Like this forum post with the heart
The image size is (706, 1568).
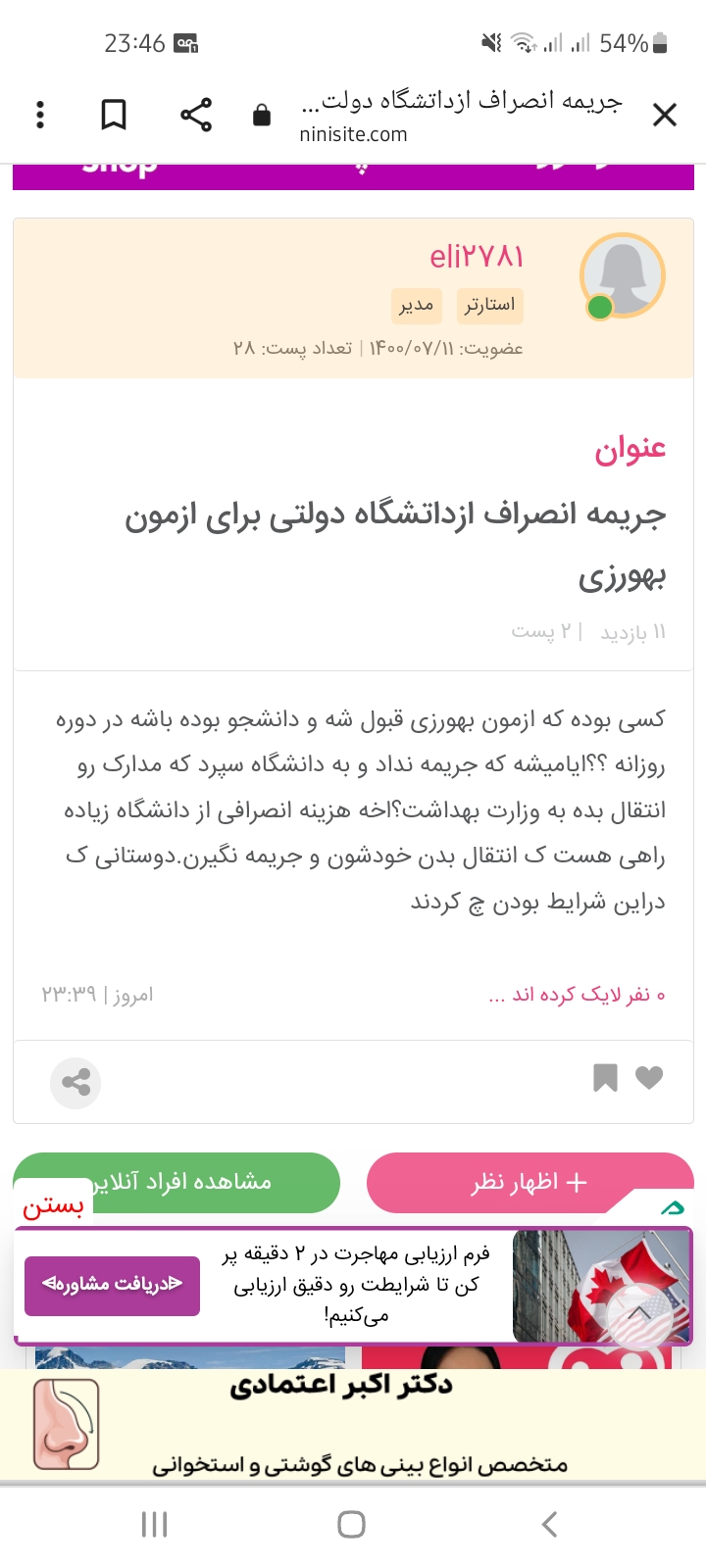[x=649, y=1078]
